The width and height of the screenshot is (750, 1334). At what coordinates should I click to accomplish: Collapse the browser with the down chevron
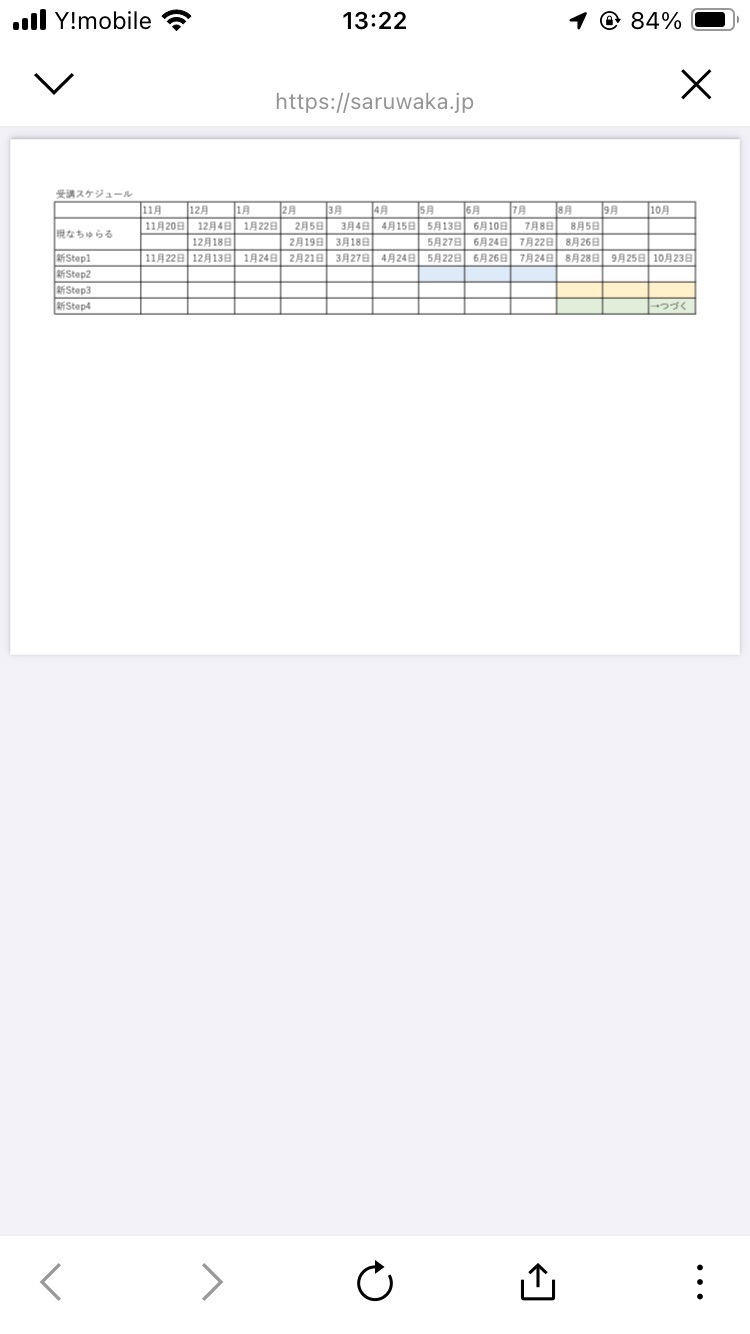click(54, 84)
